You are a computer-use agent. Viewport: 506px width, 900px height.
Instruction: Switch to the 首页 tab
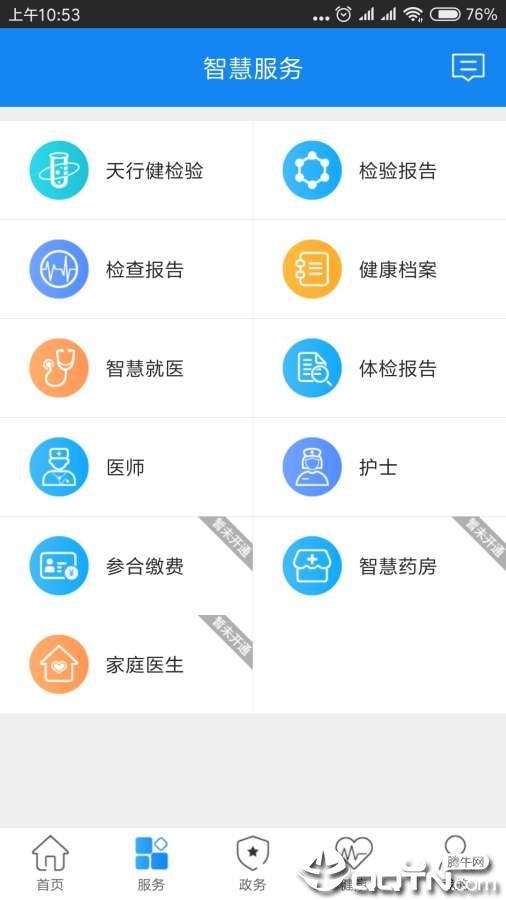[x=50, y=863]
